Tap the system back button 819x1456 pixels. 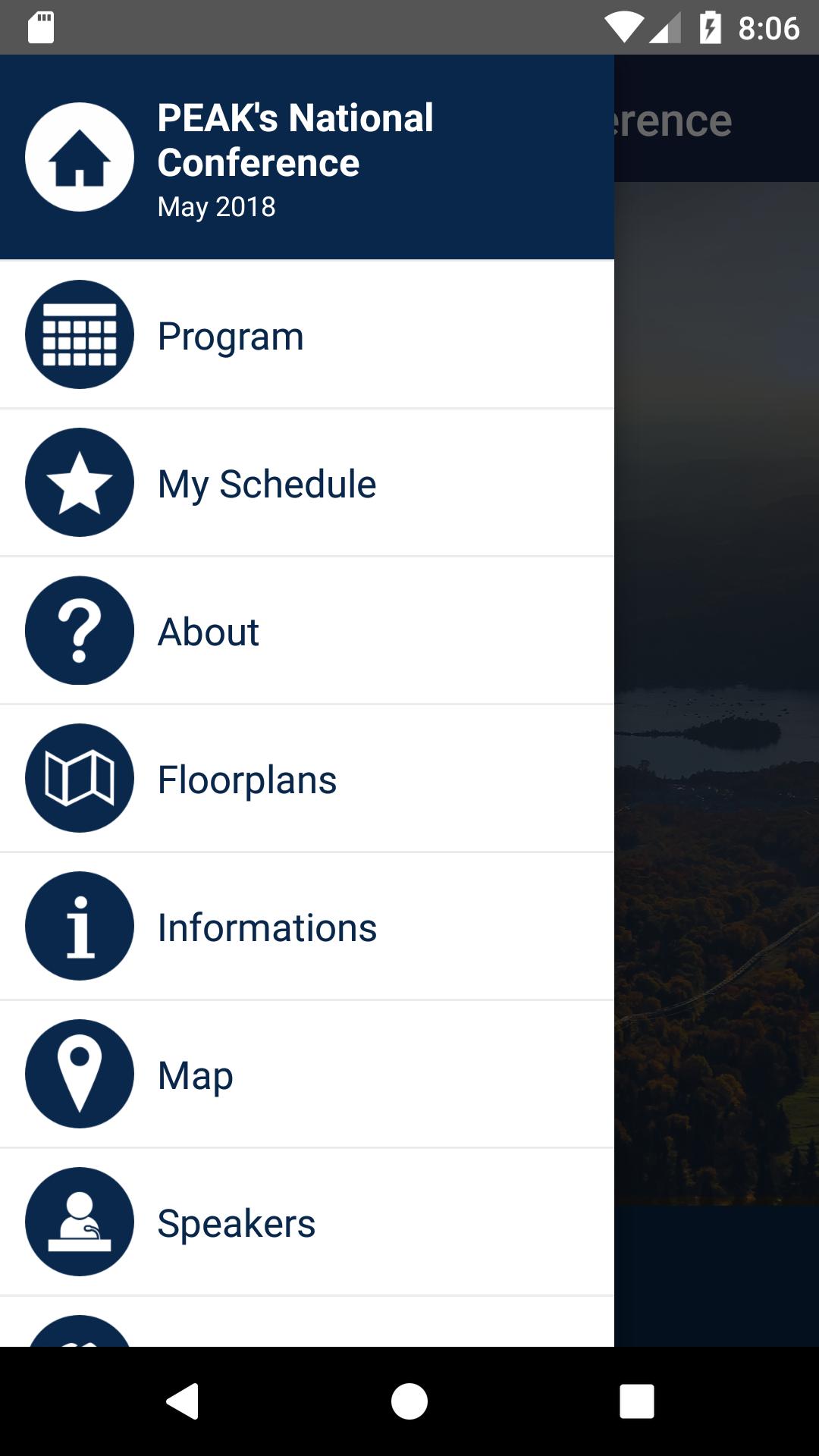coord(182,1401)
